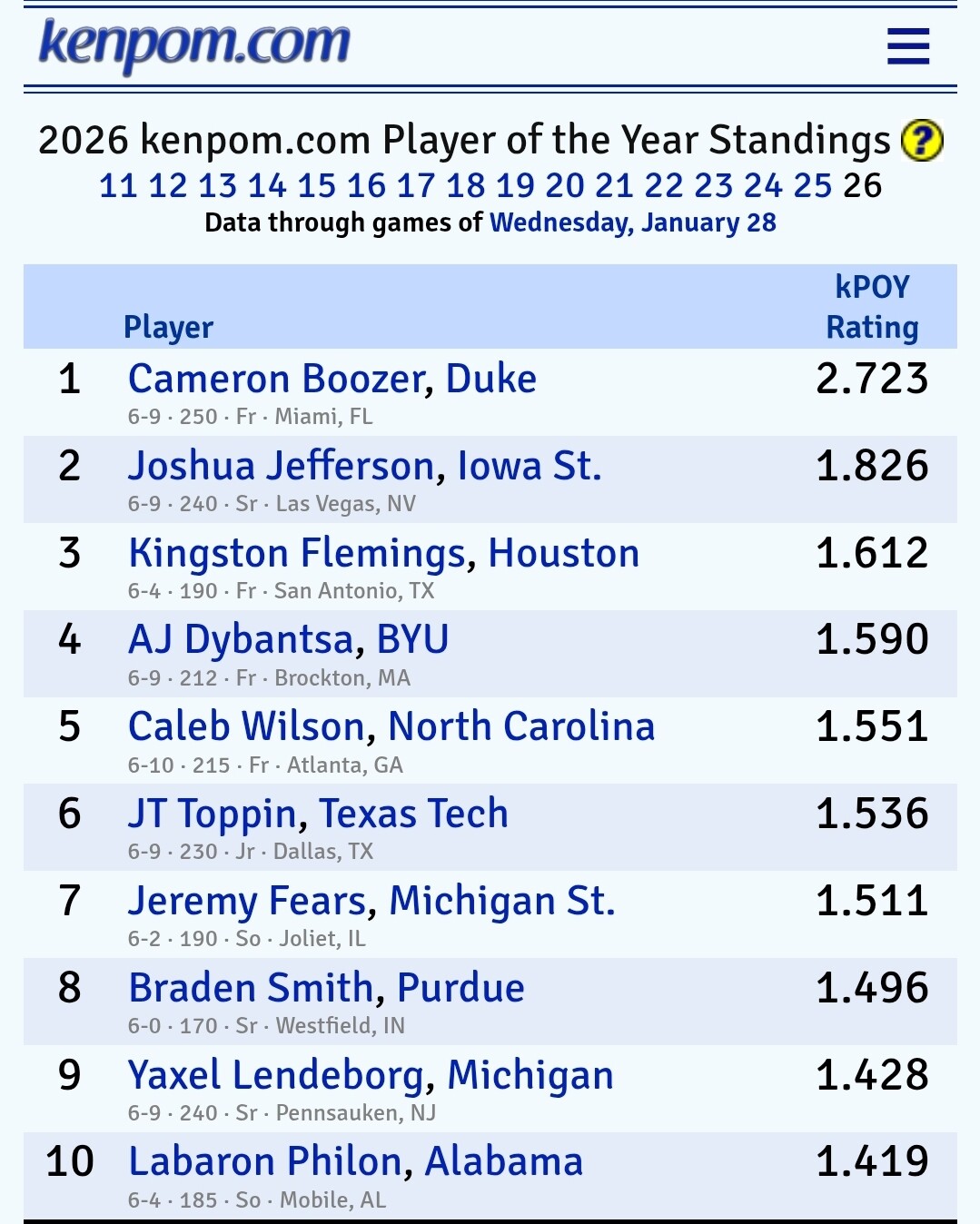View the 2025 season standings, link 25
The image size is (980, 1224).
tap(812, 186)
